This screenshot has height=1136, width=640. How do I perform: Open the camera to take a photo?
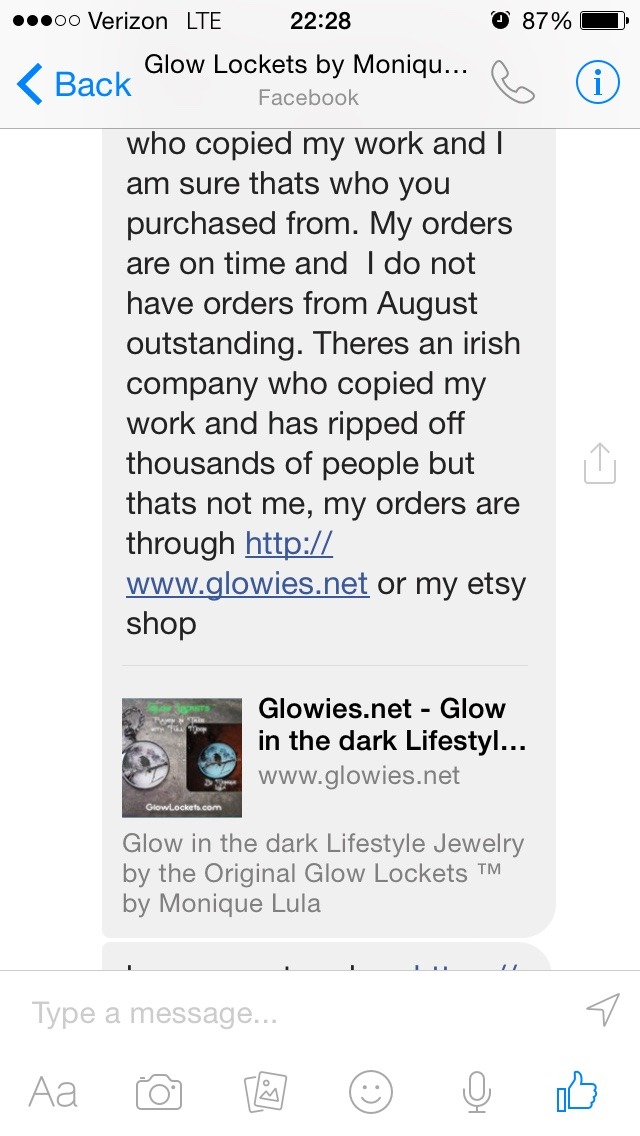pos(159,1092)
